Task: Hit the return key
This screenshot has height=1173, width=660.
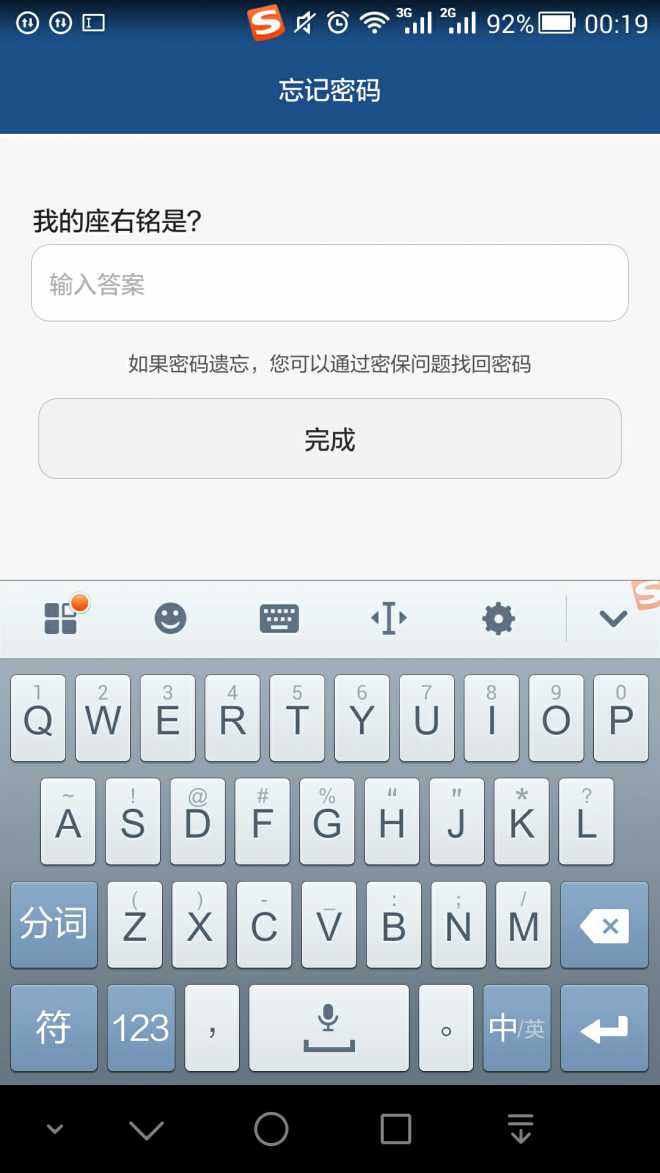Action: [604, 1027]
